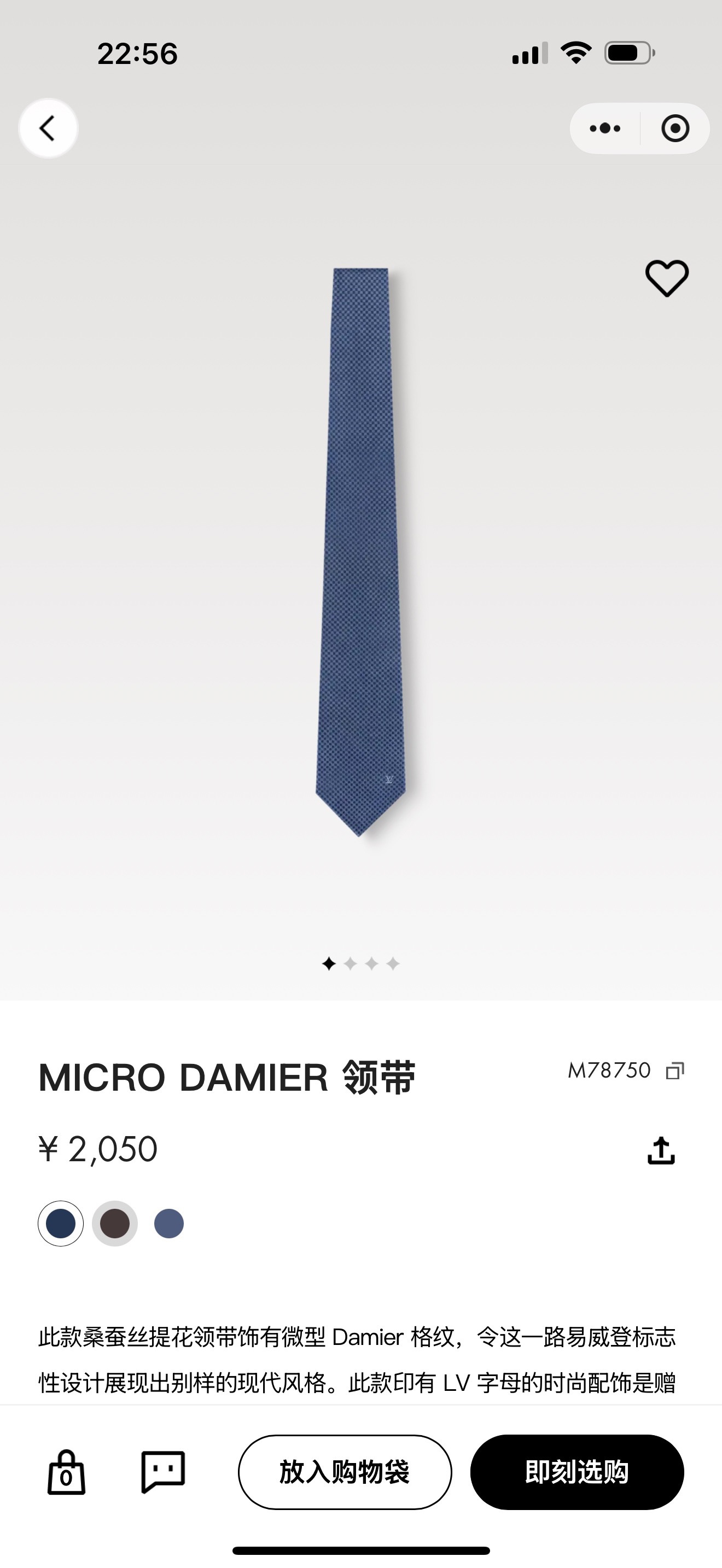Go back using the left arrow
Viewport: 722px width, 1568px height.
coord(49,128)
